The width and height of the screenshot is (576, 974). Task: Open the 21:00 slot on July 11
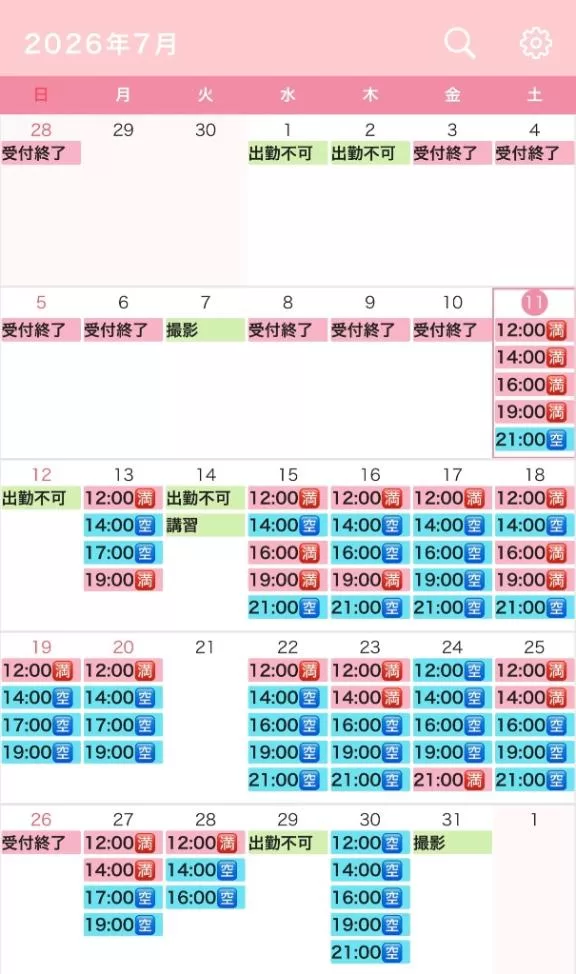pos(534,439)
